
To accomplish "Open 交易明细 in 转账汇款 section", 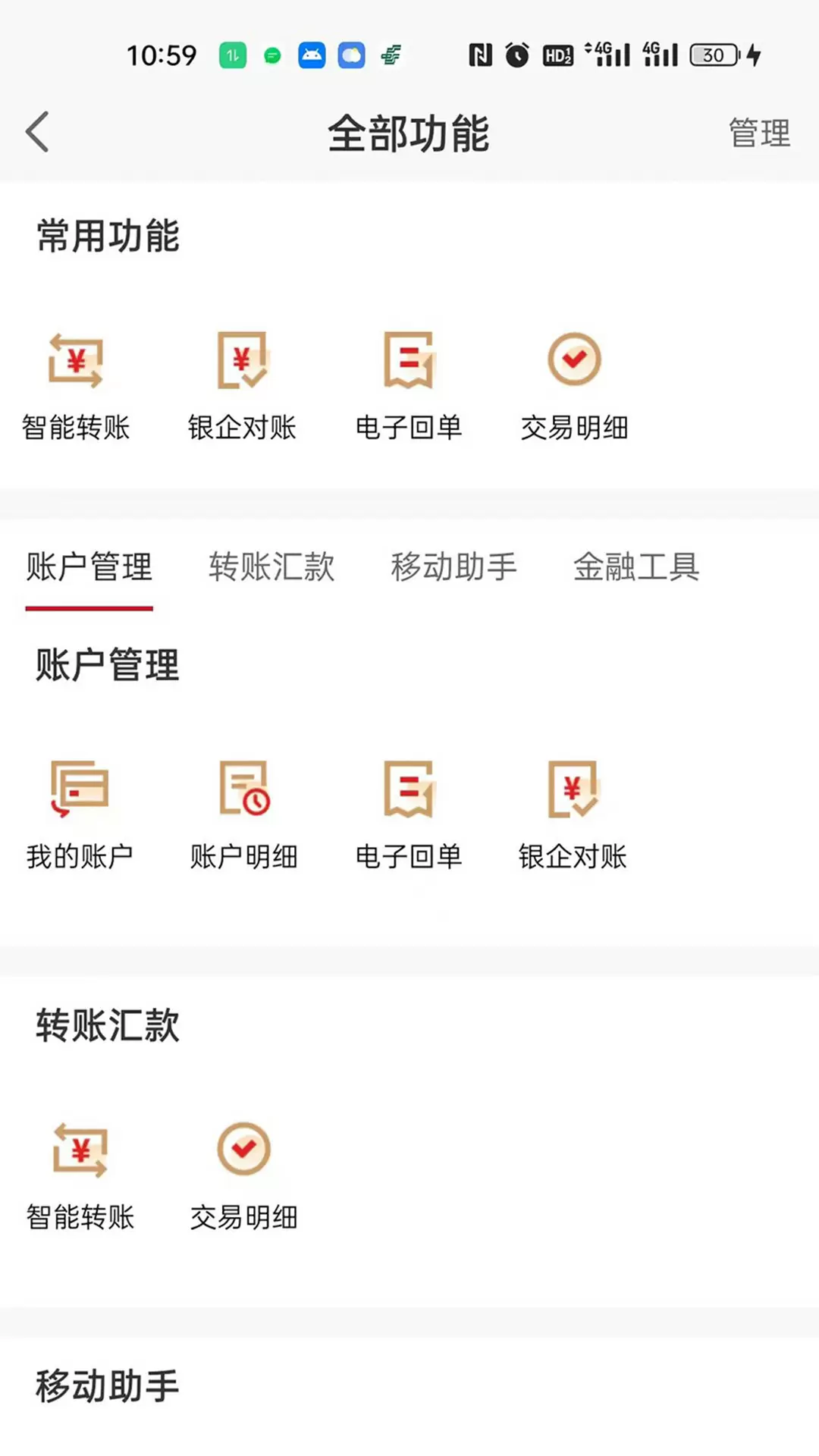I will [x=243, y=1177].
